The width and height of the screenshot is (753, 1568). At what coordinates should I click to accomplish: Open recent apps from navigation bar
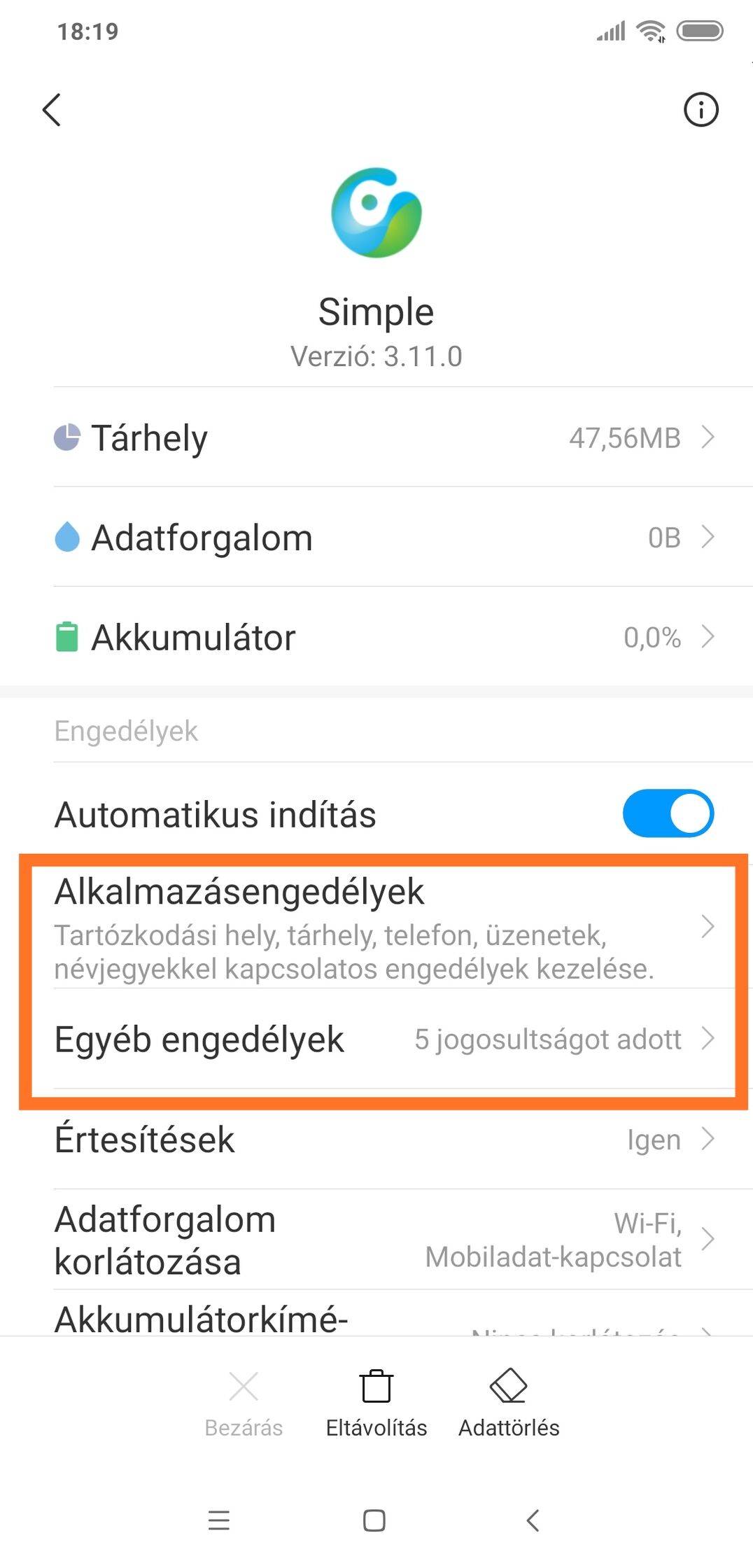click(x=219, y=1520)
